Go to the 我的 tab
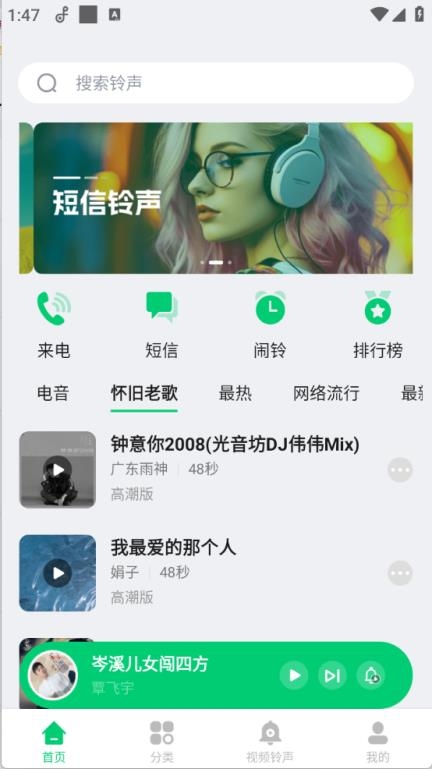 click(x=378, y=741)
